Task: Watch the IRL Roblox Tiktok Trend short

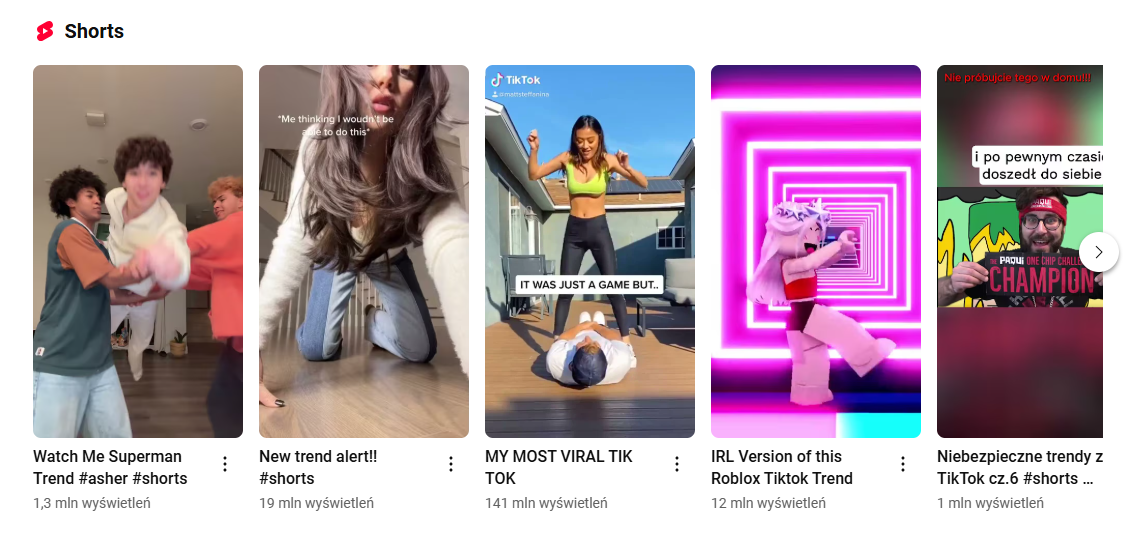Action: coord(816,251)
